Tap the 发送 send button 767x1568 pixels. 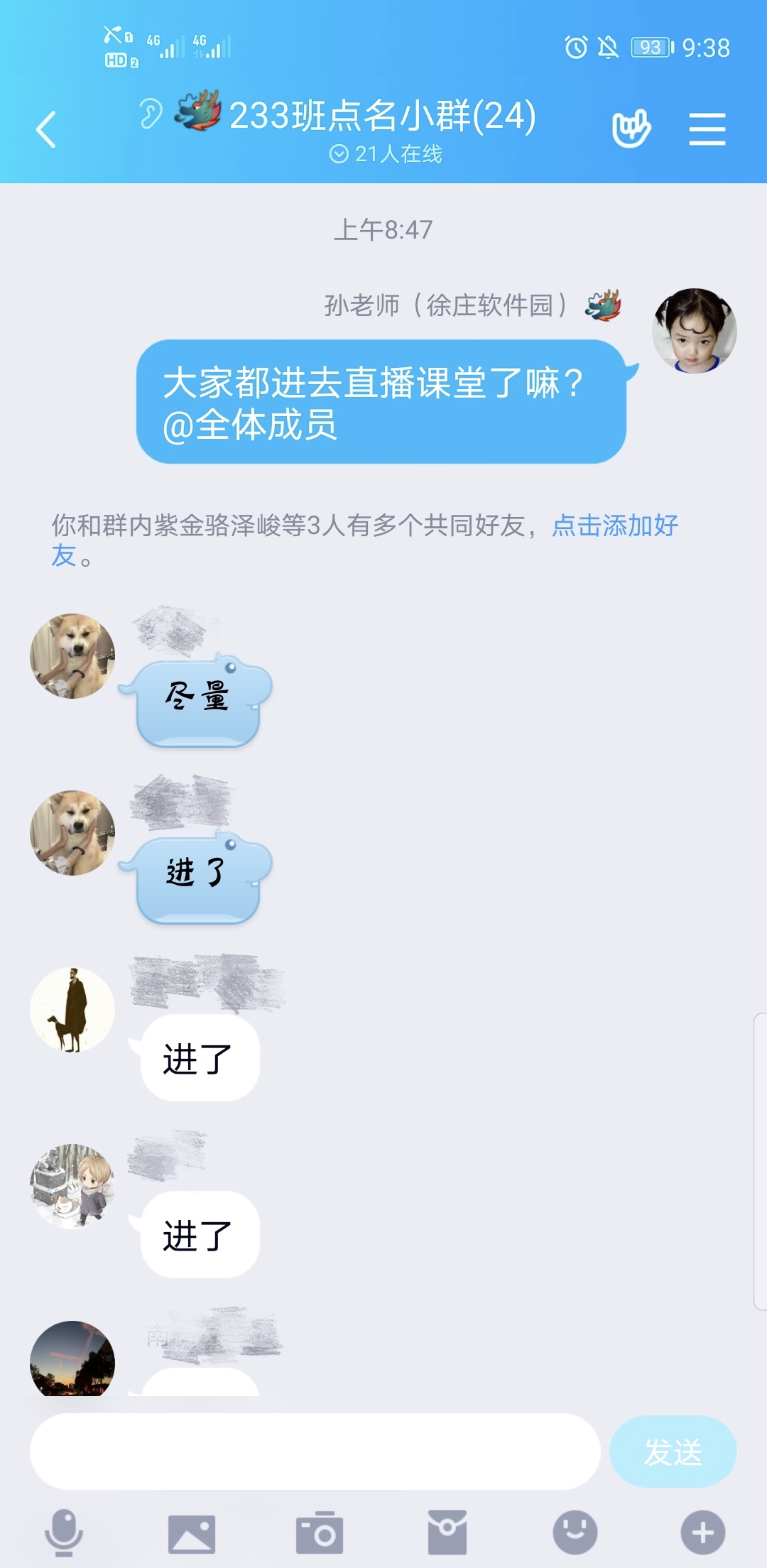(673, 1451)
